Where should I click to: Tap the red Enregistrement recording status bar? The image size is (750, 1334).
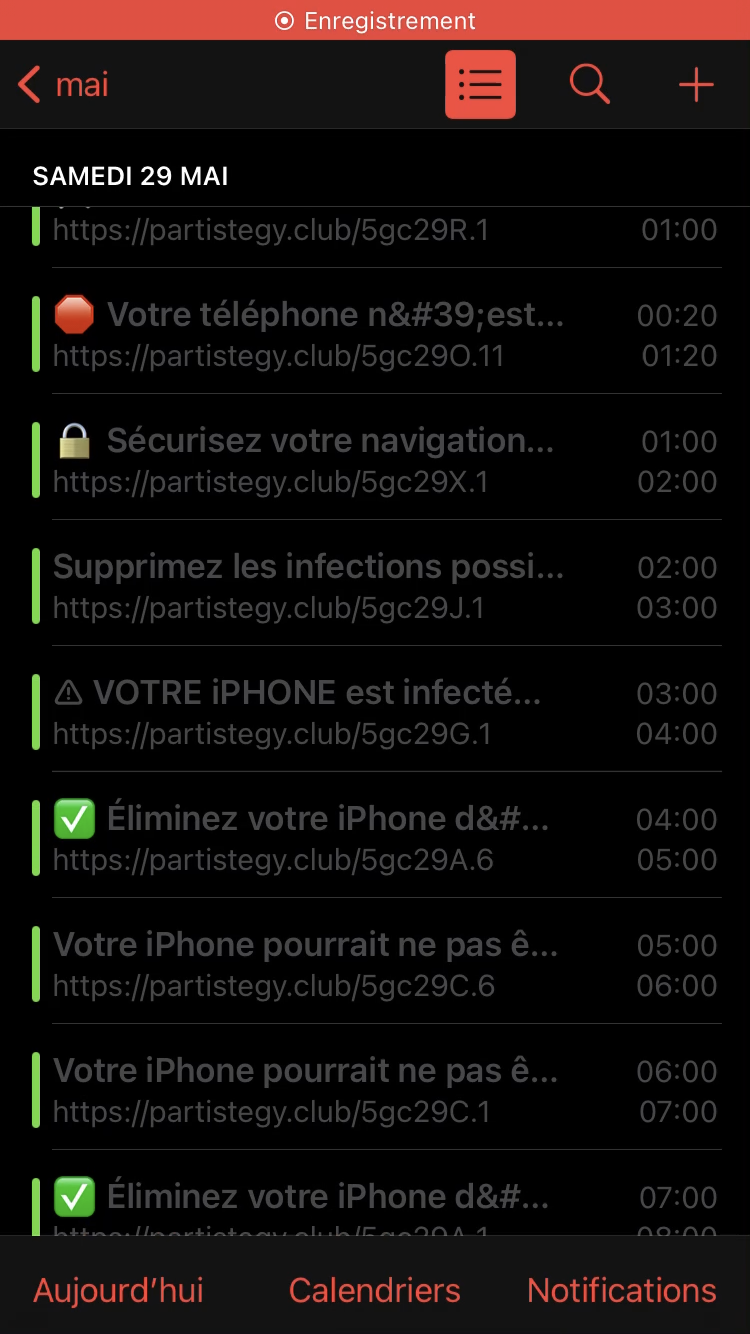[x=375, y=20]
